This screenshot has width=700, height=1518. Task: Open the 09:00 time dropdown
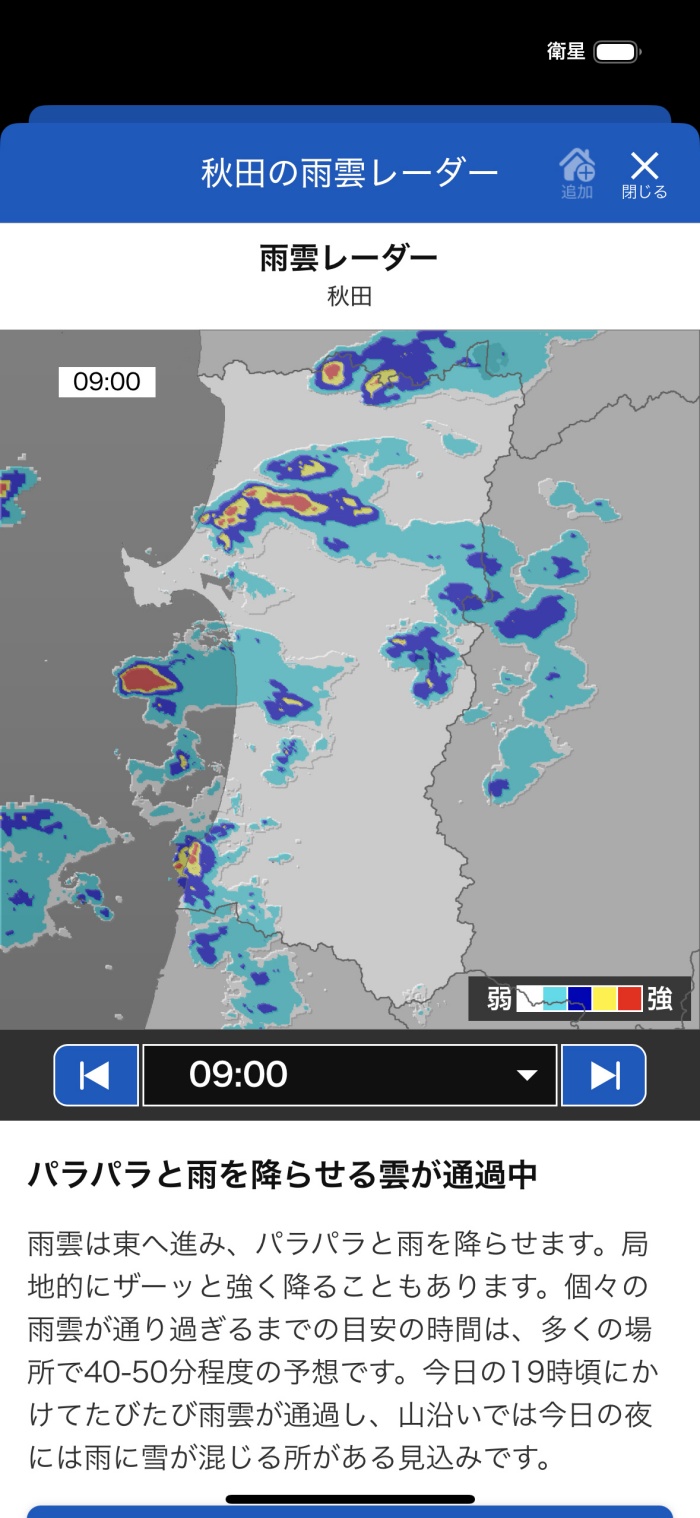pos(350,1075)
